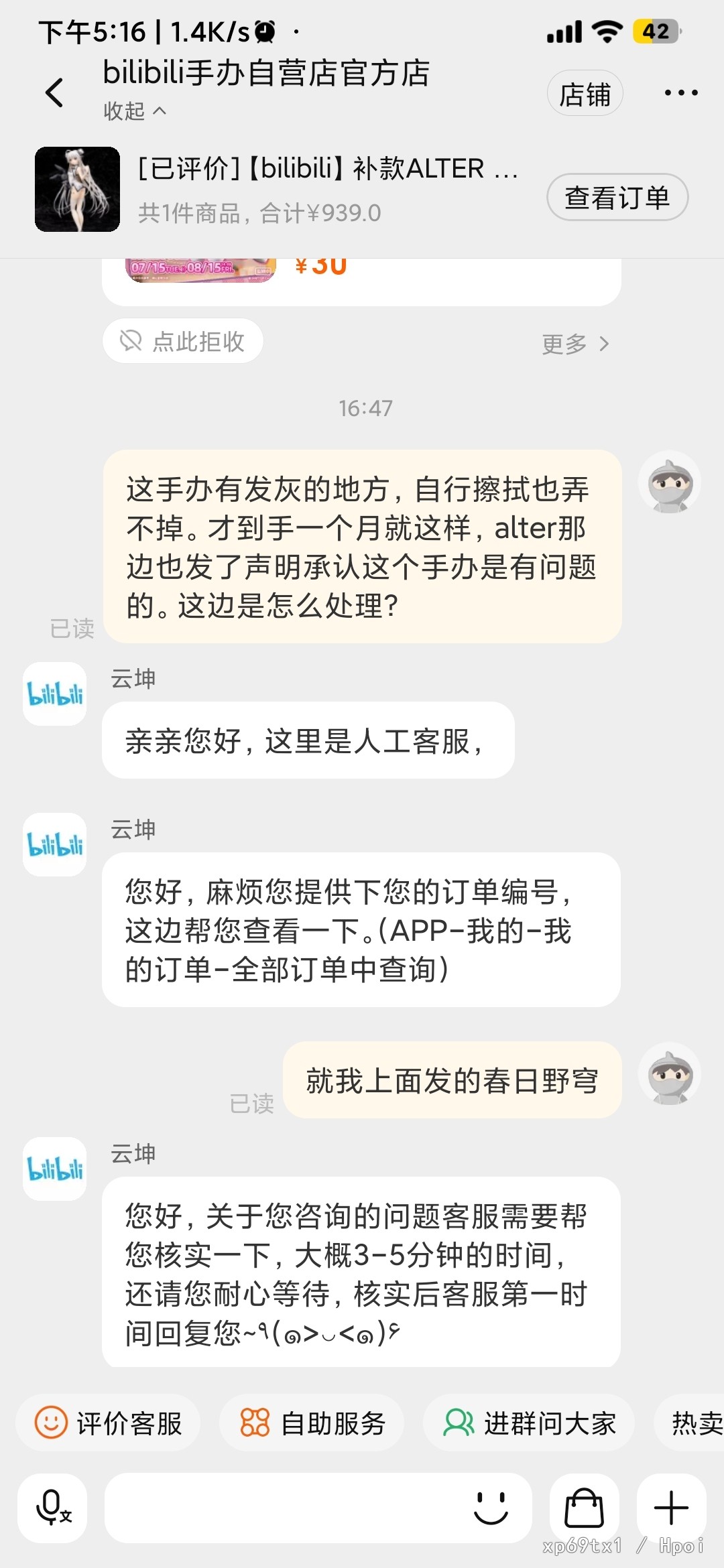Open the shopping bag product icon
The height and width of the screenshot is (1568, 724).
pyautogui.click(x=584, y=1508)
